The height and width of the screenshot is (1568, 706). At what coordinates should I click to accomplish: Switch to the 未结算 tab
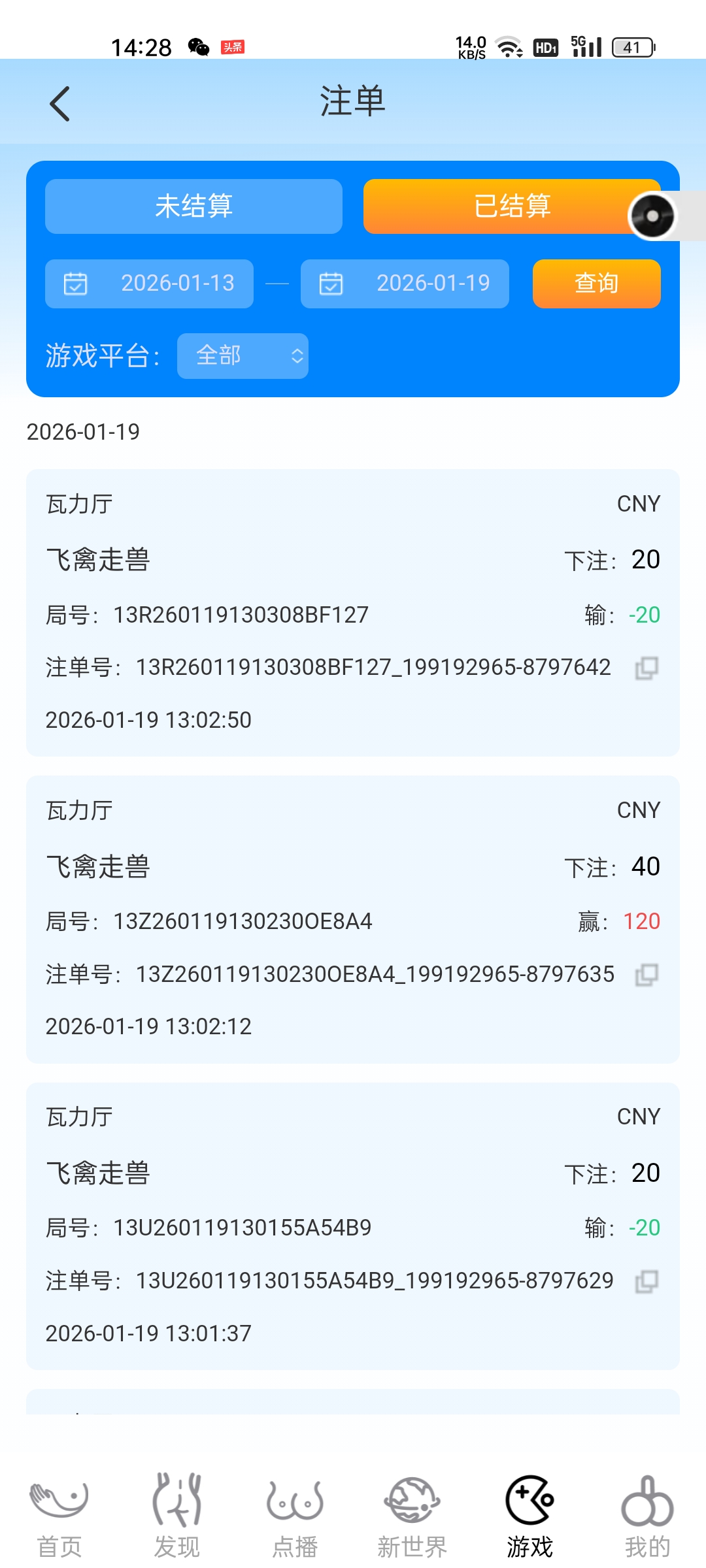pyautogui.click(x=193, y=206)
